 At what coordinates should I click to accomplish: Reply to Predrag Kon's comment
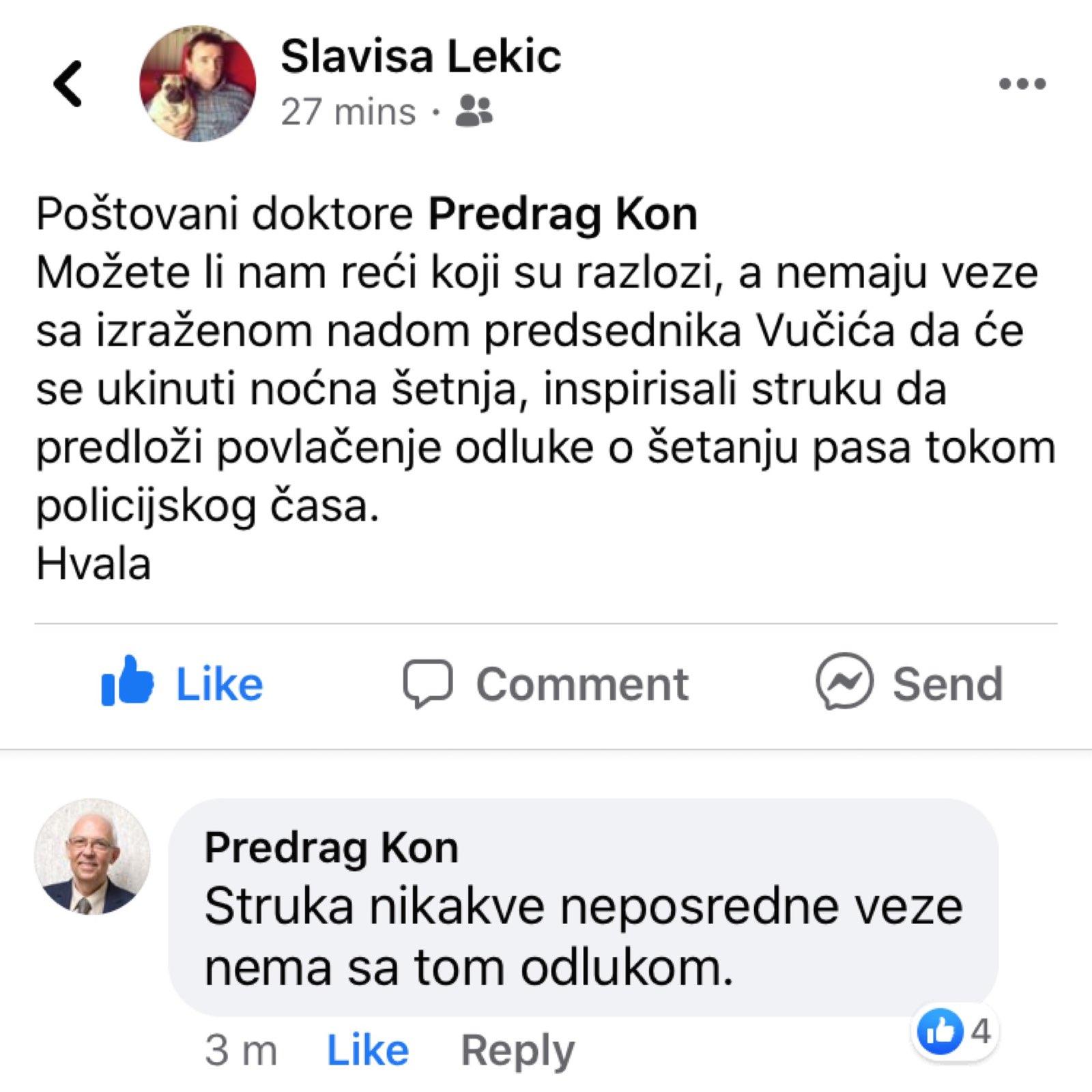517,1050
